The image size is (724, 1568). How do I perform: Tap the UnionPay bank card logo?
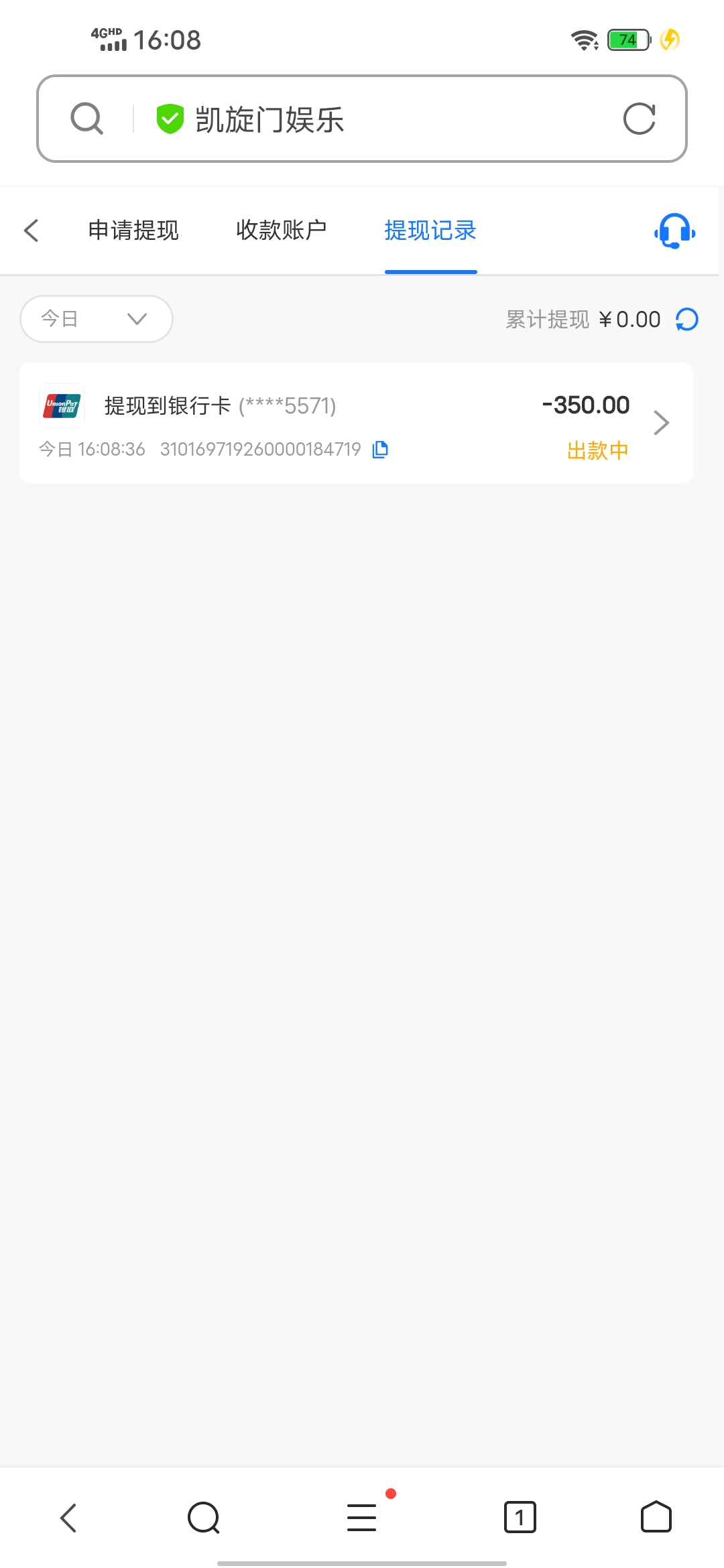click(61, 405)
